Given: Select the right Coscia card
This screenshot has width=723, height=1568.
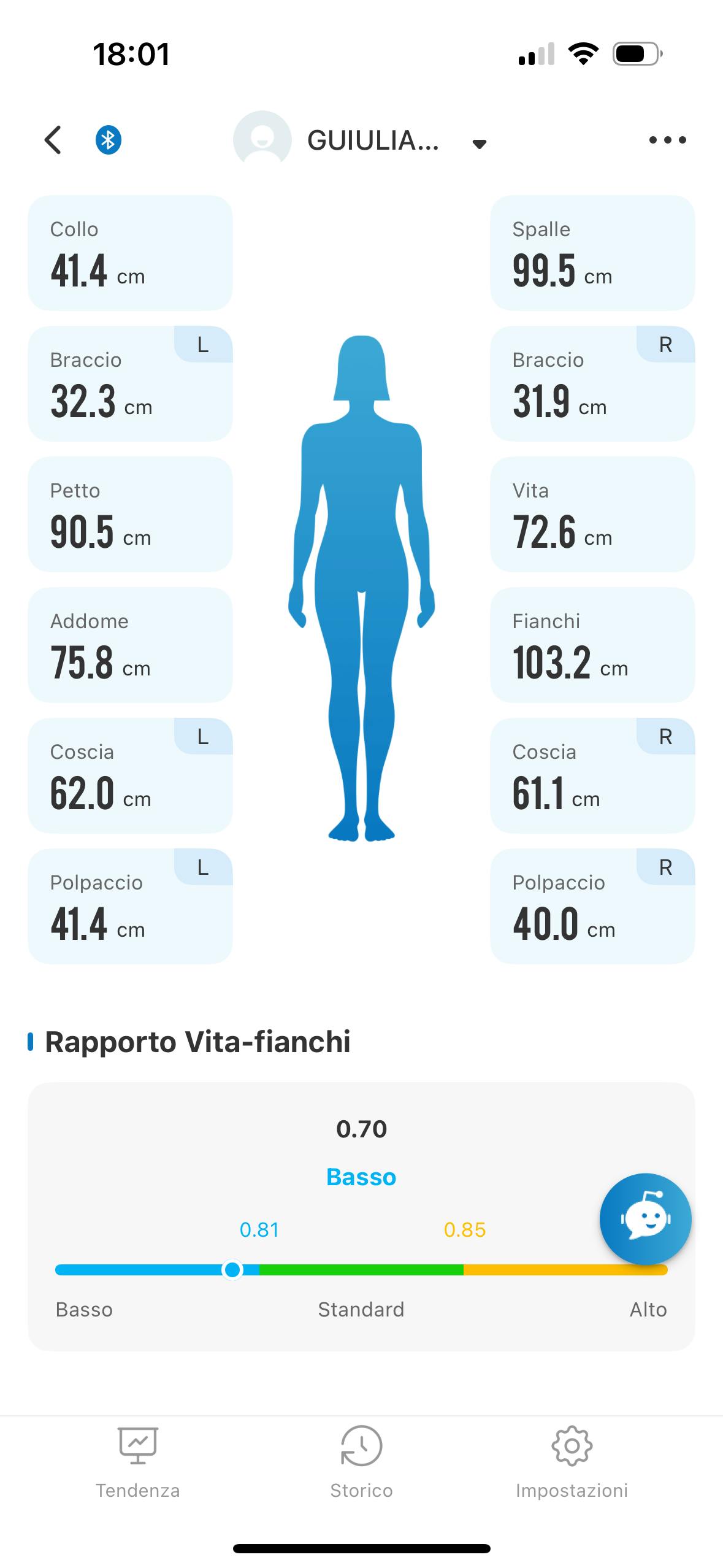Looking at the screenshot, I should click(x=592, y=775).
